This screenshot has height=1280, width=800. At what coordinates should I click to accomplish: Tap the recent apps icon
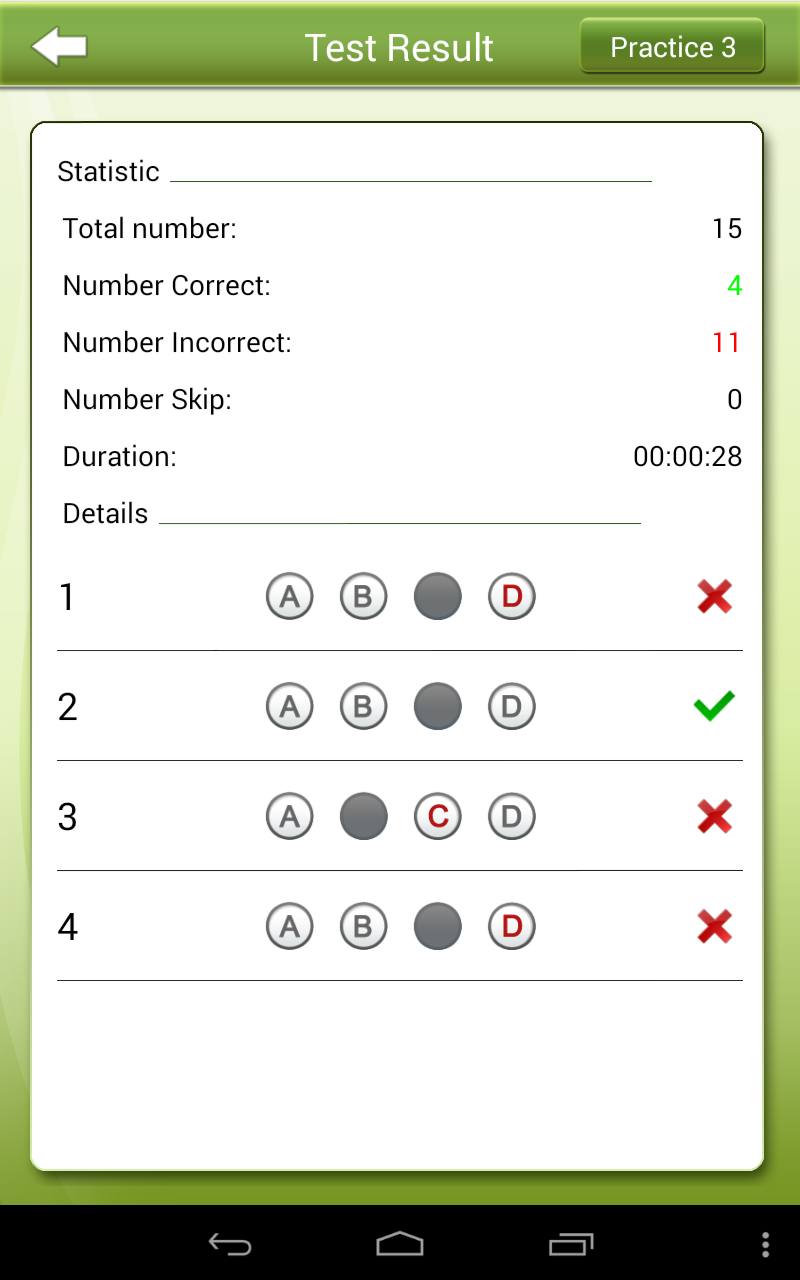coord(570,1245)
